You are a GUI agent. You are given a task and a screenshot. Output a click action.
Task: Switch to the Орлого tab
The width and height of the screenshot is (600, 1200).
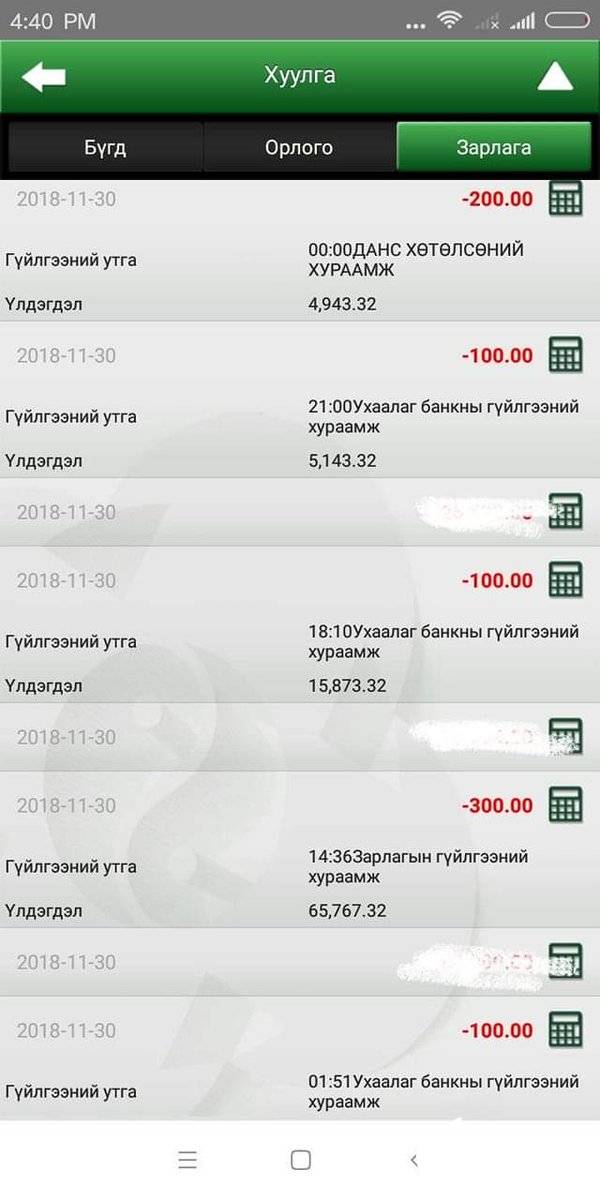coord(299,147)
